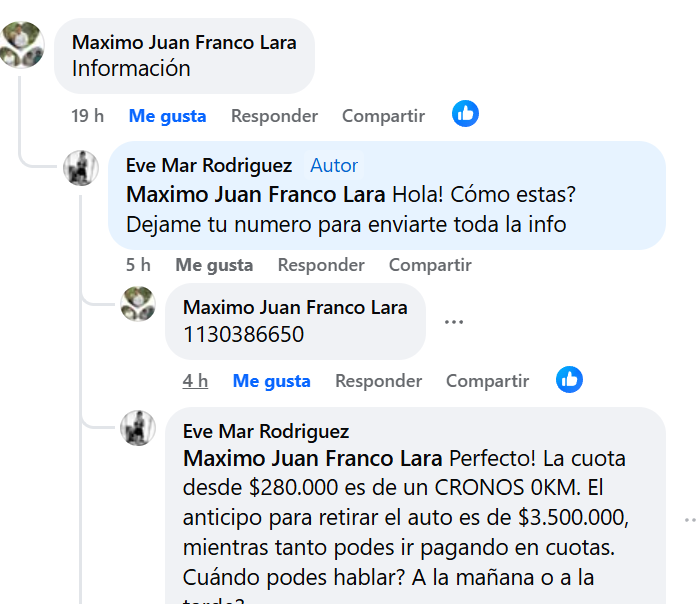Reply to Eve's "Dejame tu numero" comment

321,265
